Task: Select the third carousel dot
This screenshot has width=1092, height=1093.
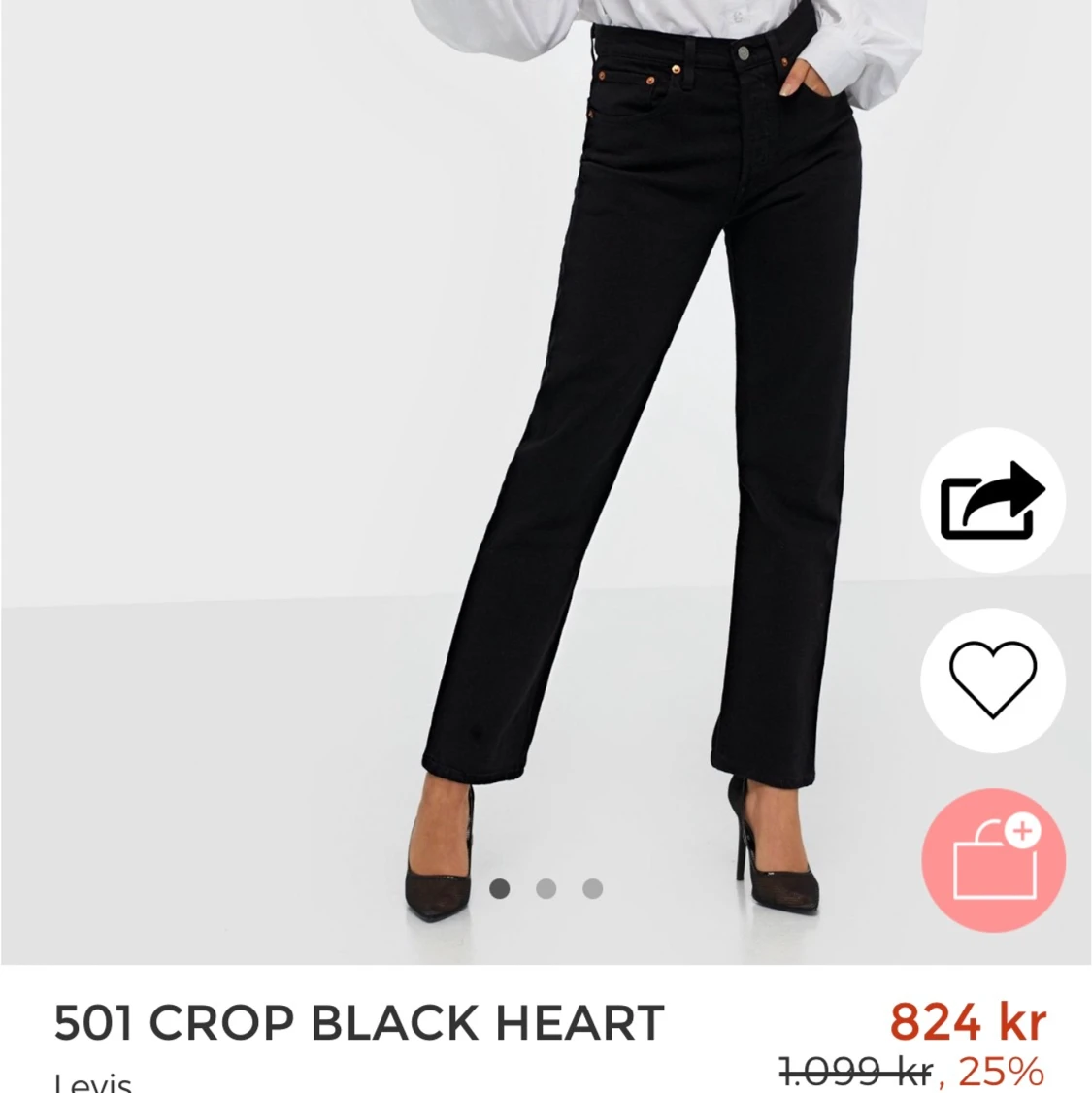Action: 592,887
